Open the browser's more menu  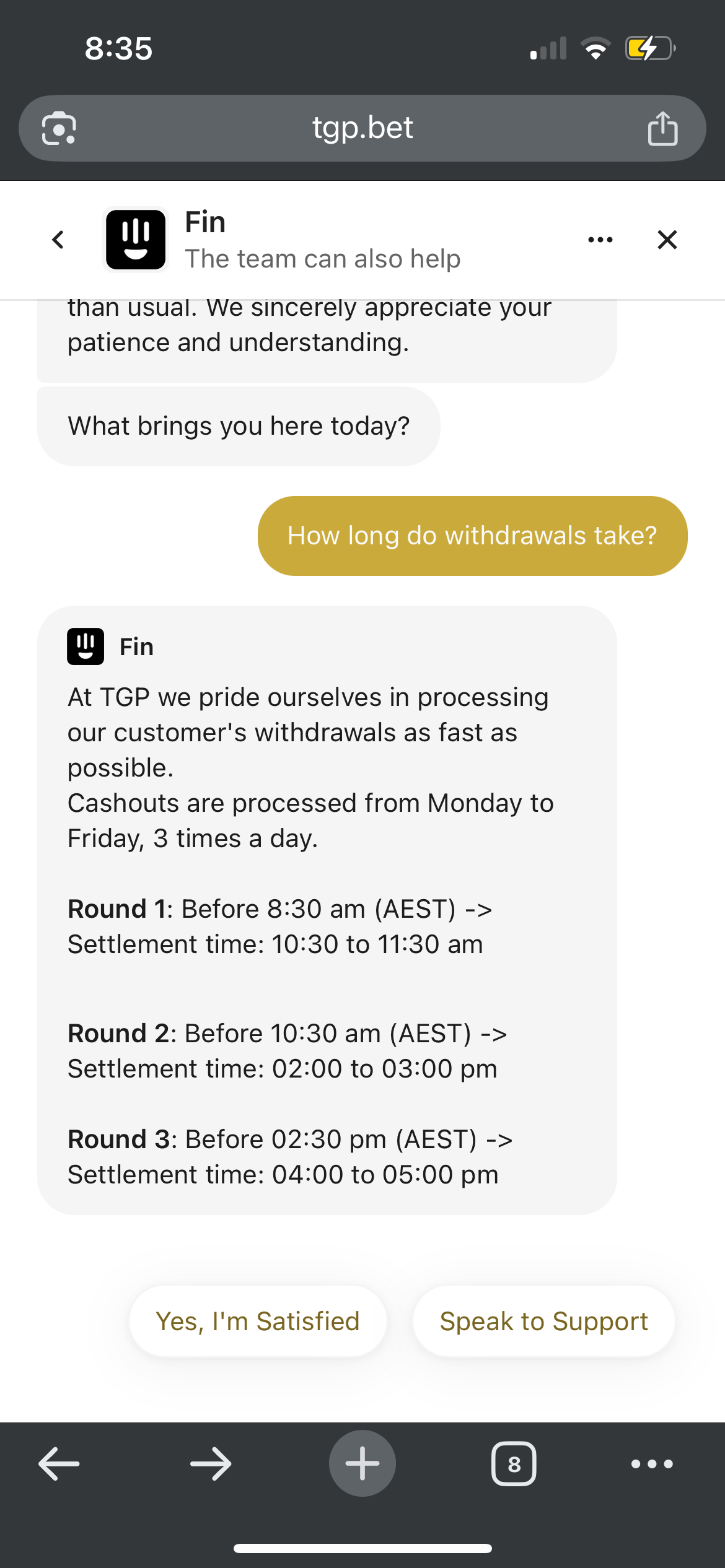click(x=651, y=1464)
